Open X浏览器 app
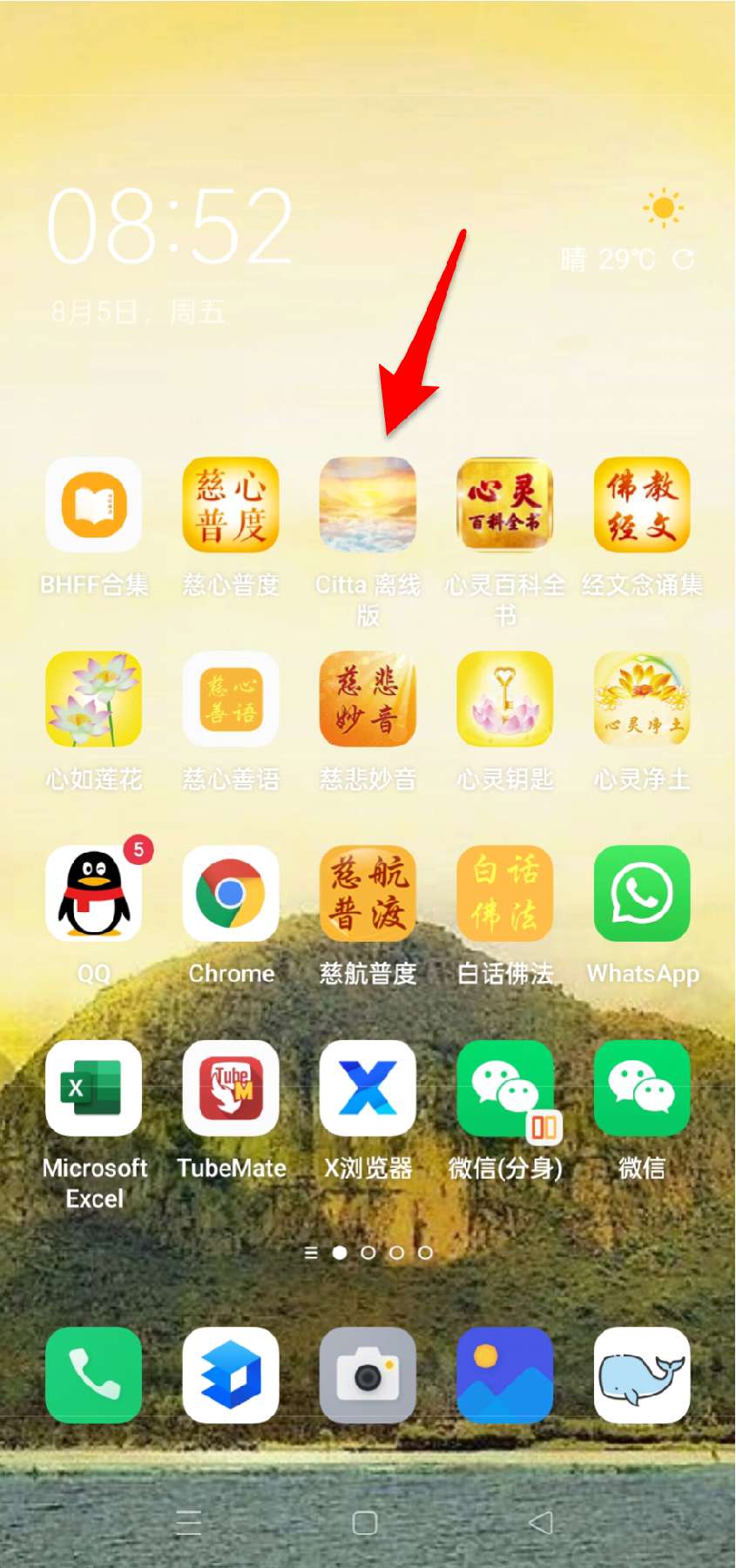Viewport: 736px width, 1568px height. click(368, 1088)
